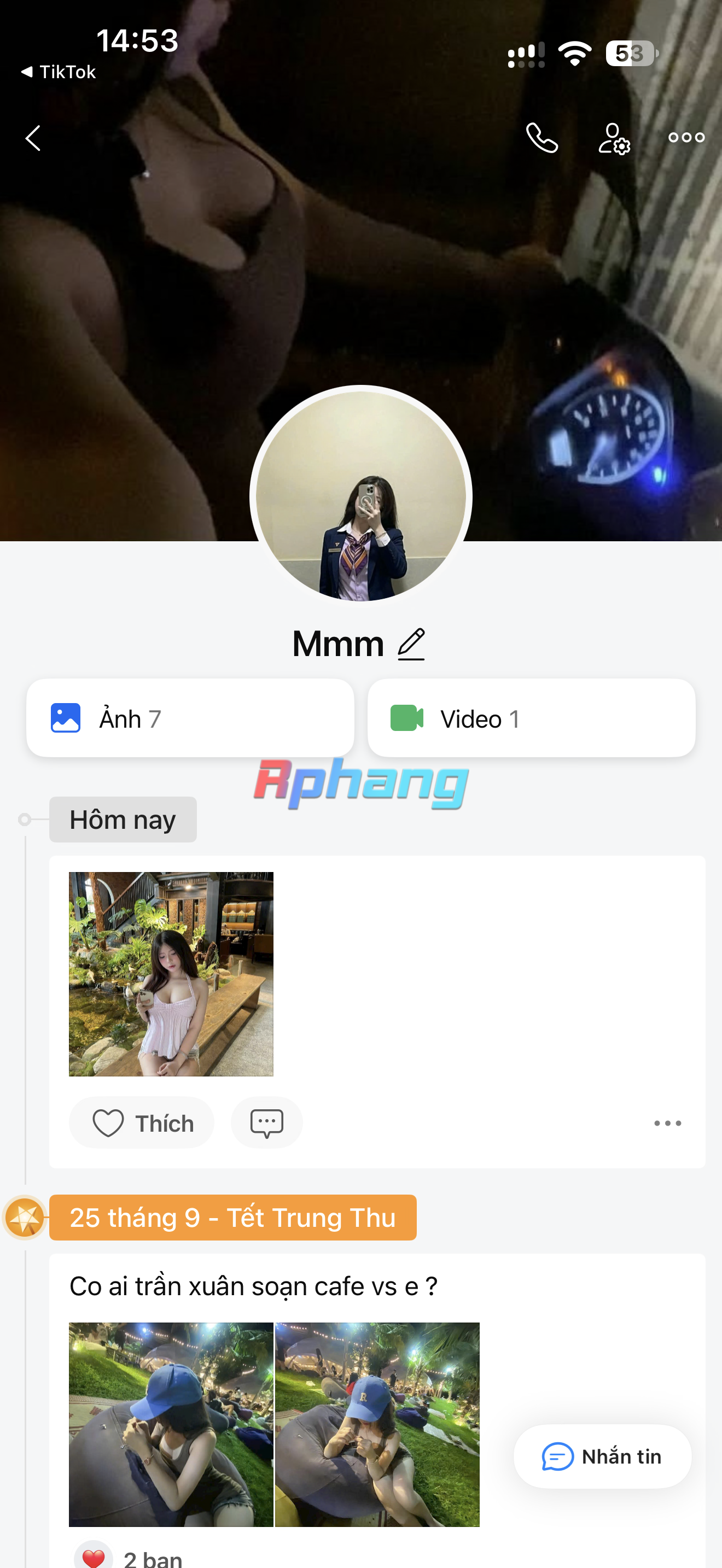Open the top-right overflow menu
The image size is (722, 1568).
coord(686,138)
